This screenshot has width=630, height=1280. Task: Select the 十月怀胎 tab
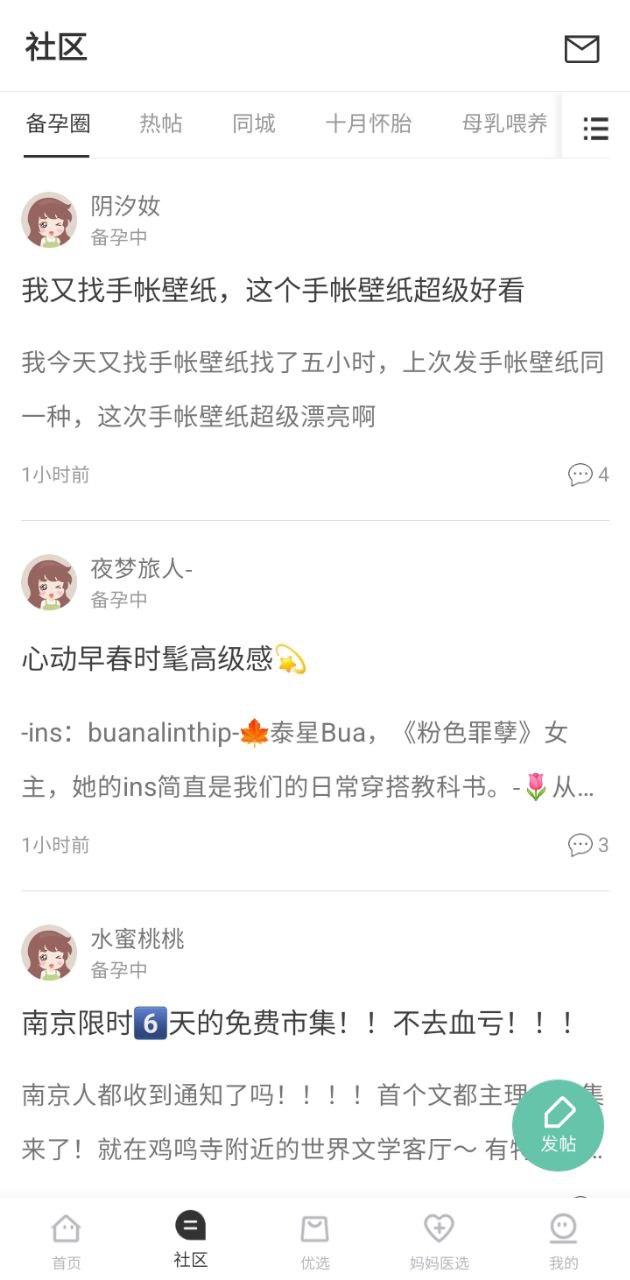[x=368, y=124]
